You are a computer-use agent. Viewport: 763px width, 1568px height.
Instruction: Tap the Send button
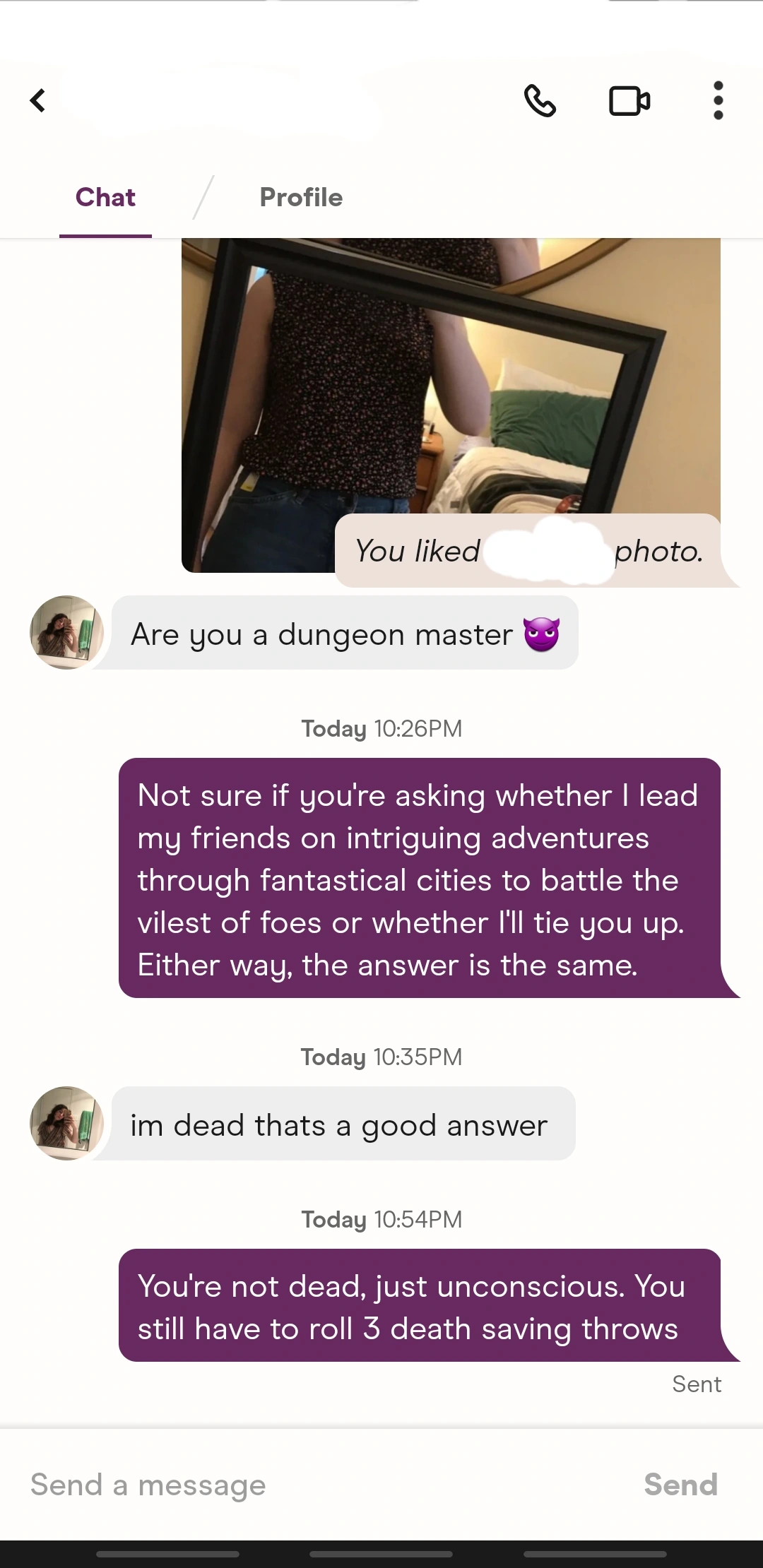tap(680, 1485)
